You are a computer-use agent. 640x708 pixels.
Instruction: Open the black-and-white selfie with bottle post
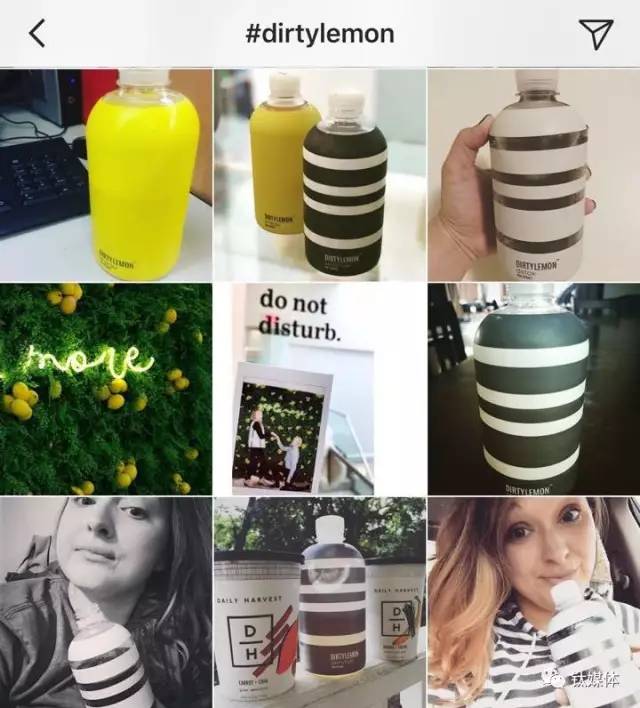(105, 603)
